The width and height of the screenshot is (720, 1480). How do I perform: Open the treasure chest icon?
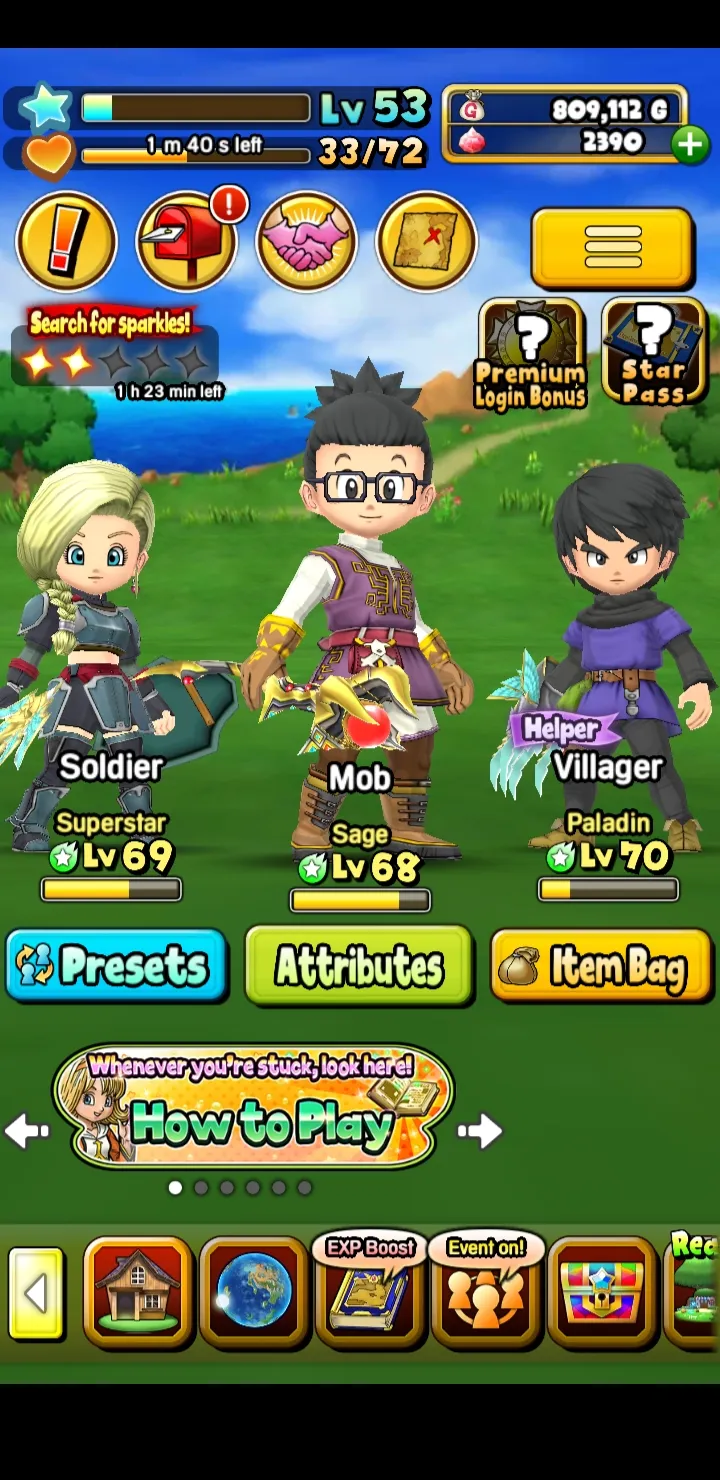click(602, 1292)
